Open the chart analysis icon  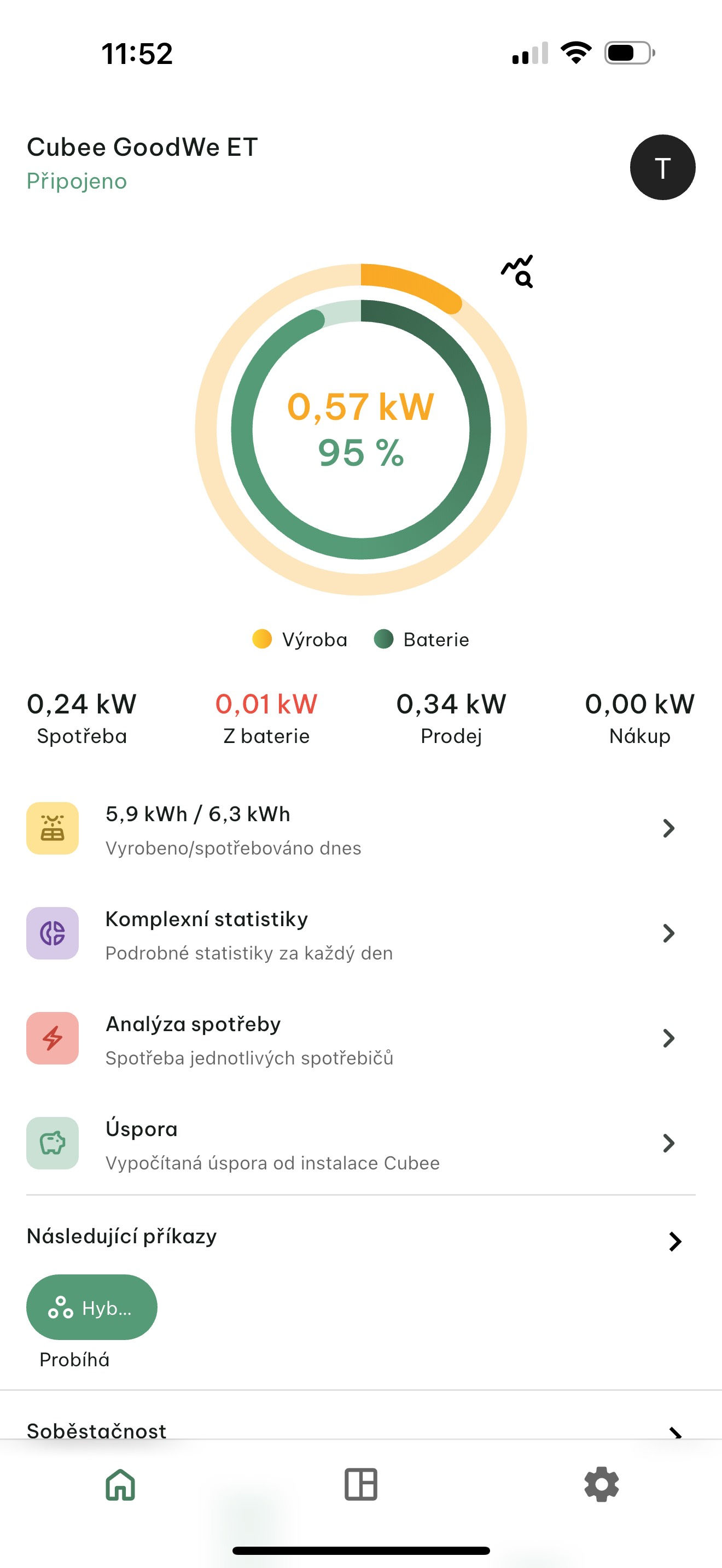click(x=517, y=272)
